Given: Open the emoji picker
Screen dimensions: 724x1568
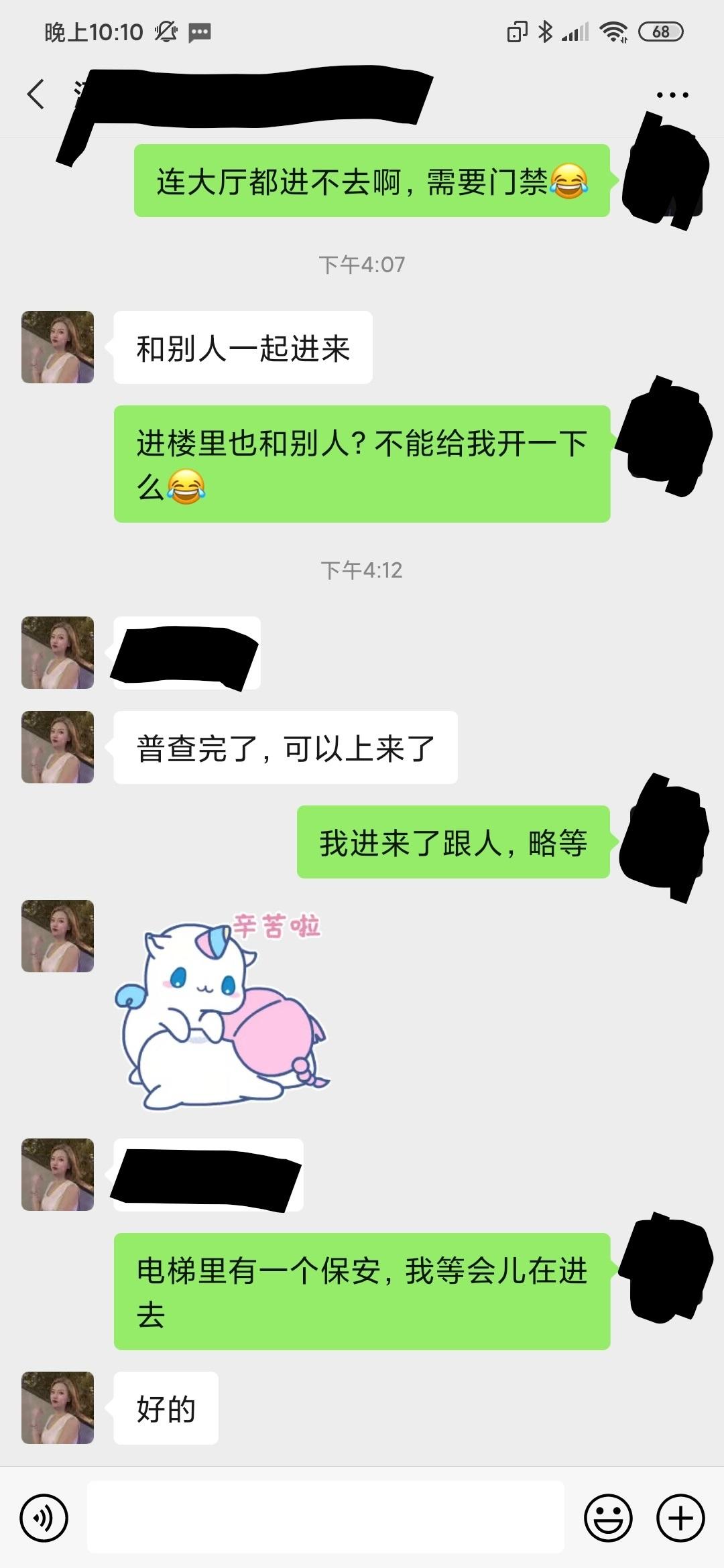Looking at the screenshot, I should click(608, 1518).
